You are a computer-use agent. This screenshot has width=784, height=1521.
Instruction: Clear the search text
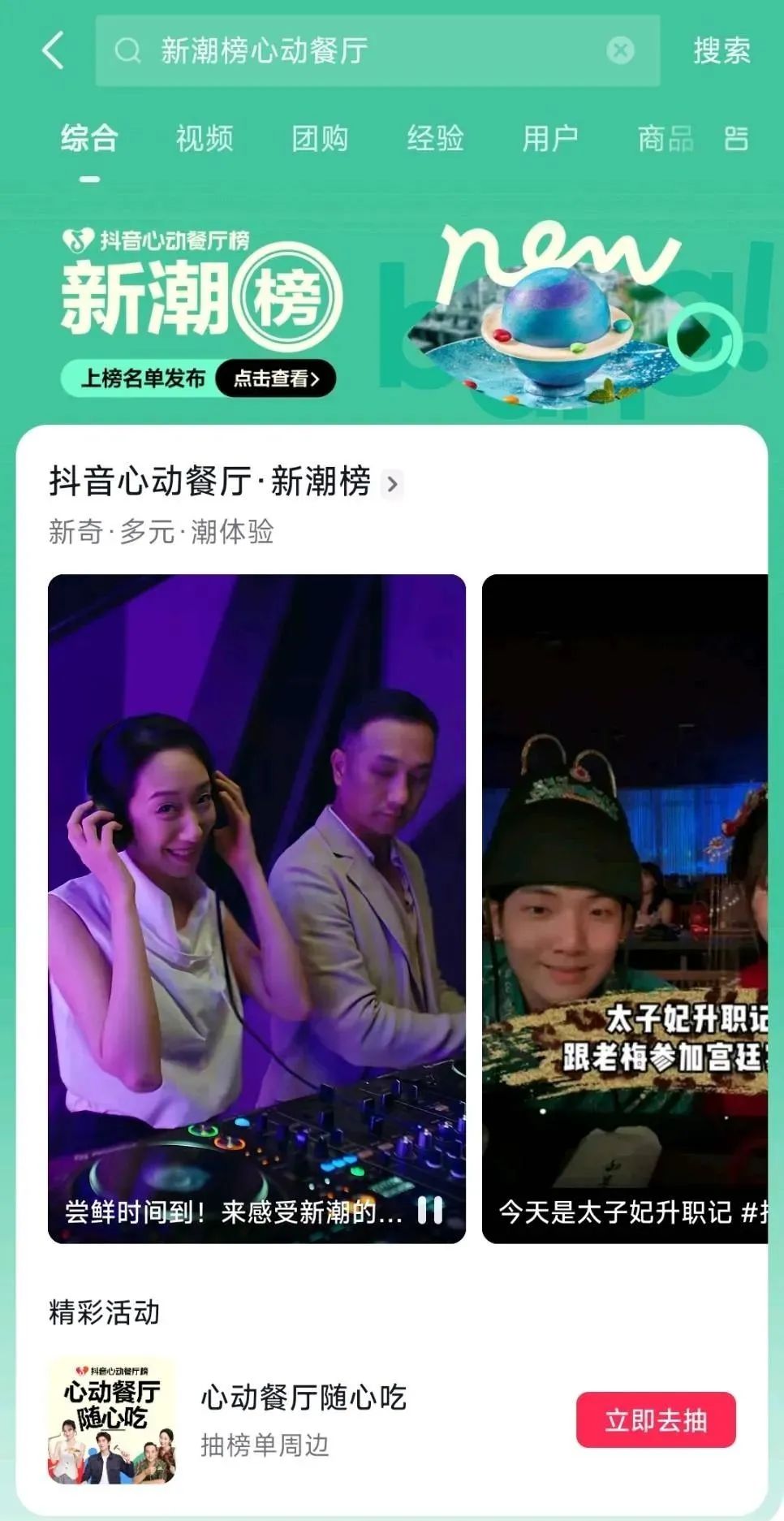(620, 50)
